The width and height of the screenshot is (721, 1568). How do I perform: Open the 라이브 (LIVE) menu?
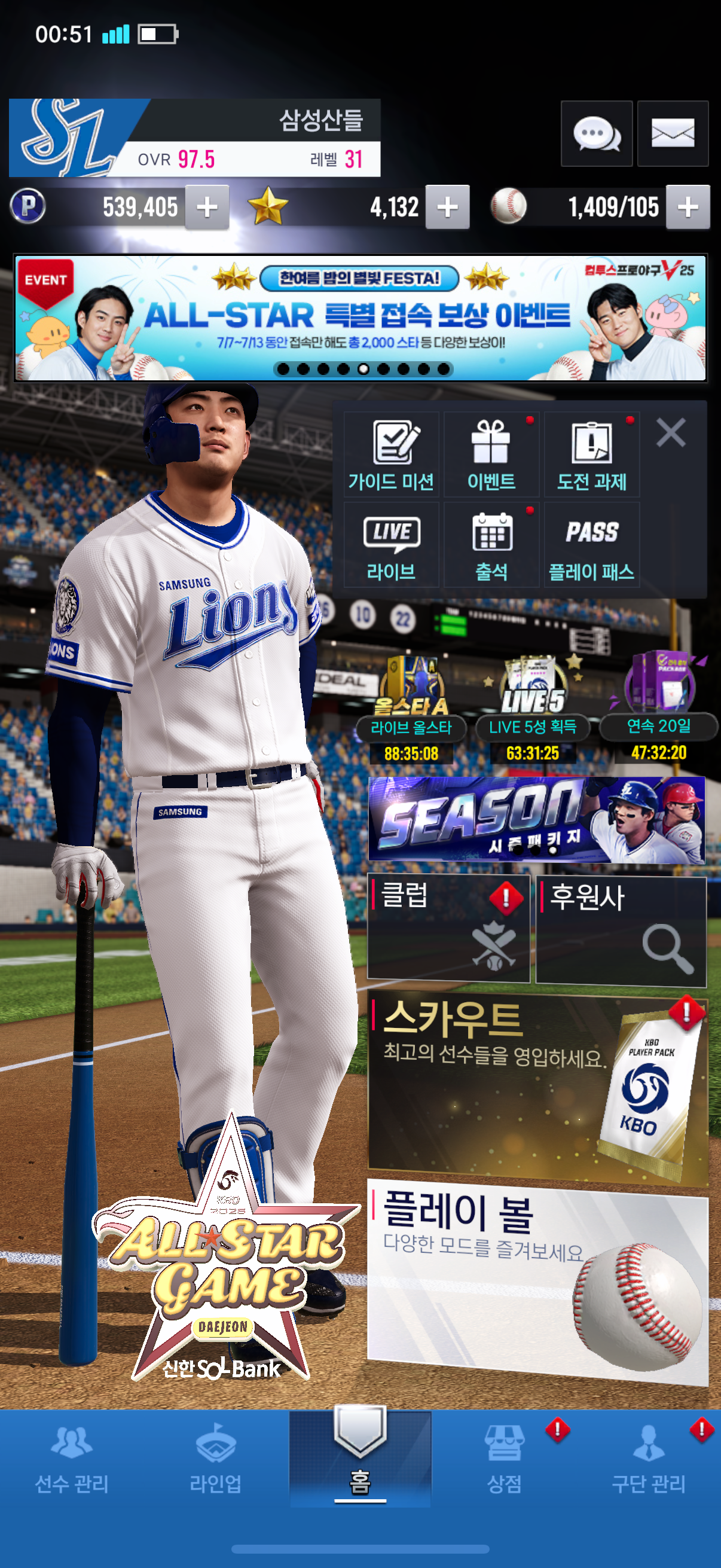pos(390,545)
